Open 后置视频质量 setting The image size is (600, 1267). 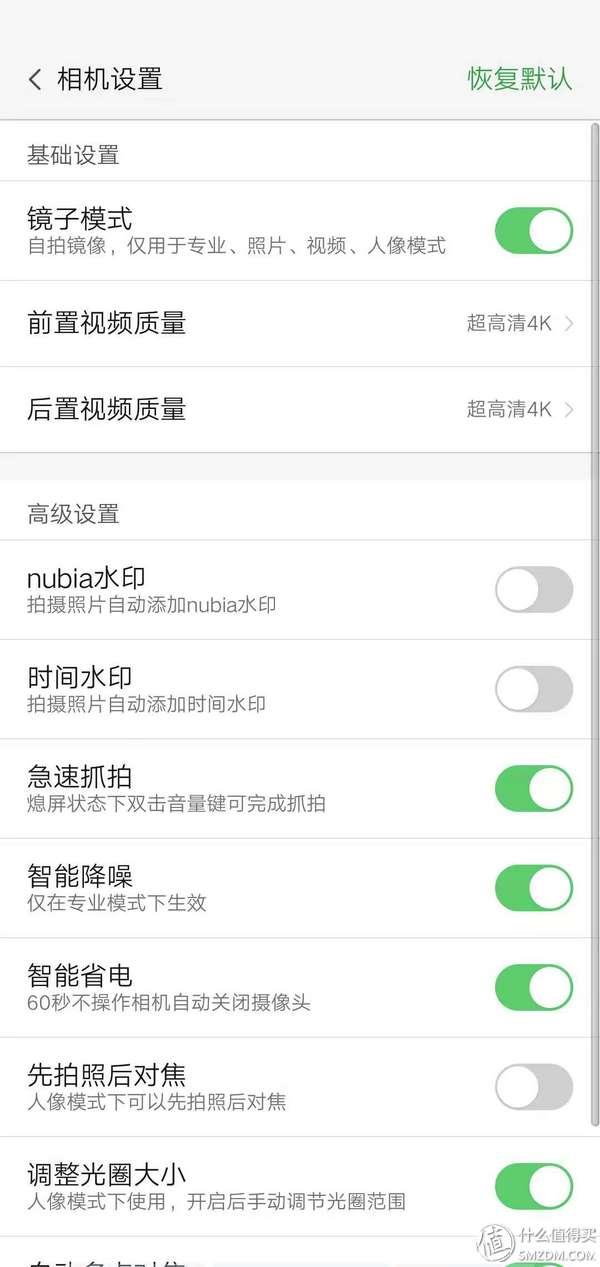coord(300,410)
